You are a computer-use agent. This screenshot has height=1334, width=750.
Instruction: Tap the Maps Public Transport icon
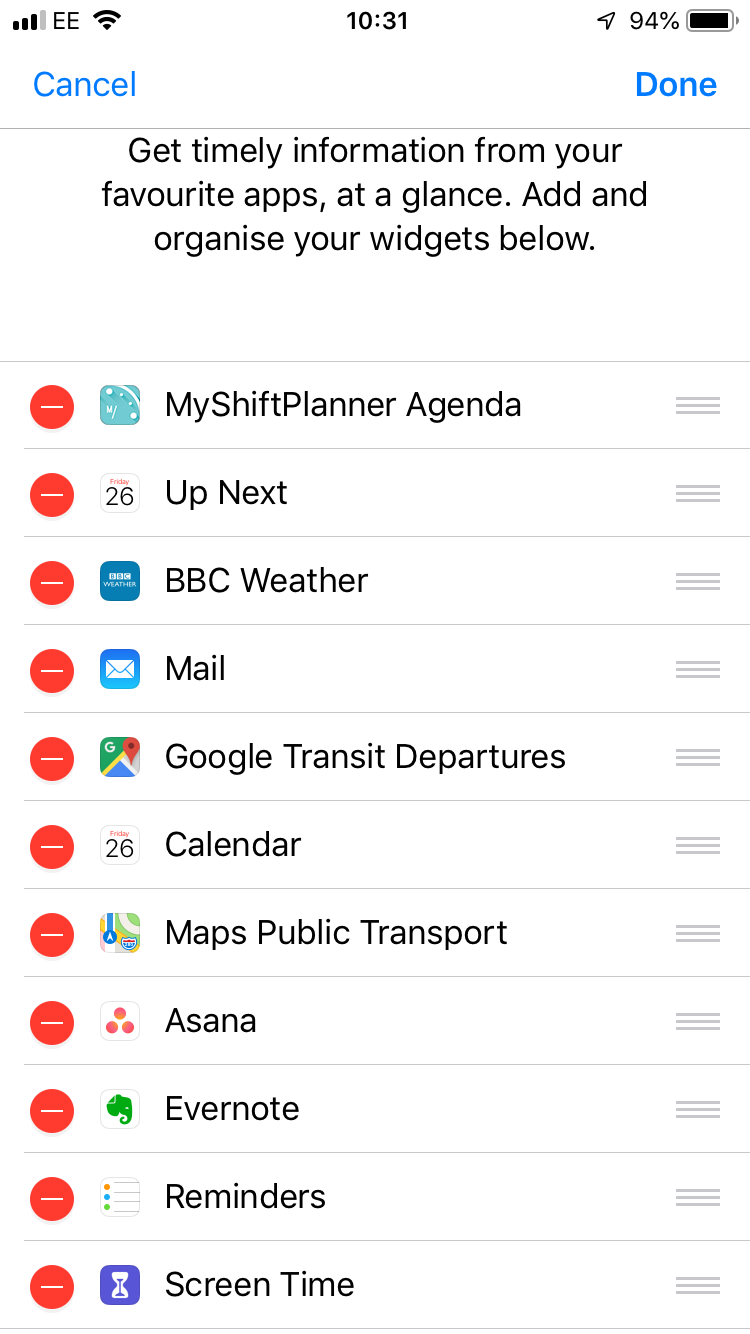point(119,933)
